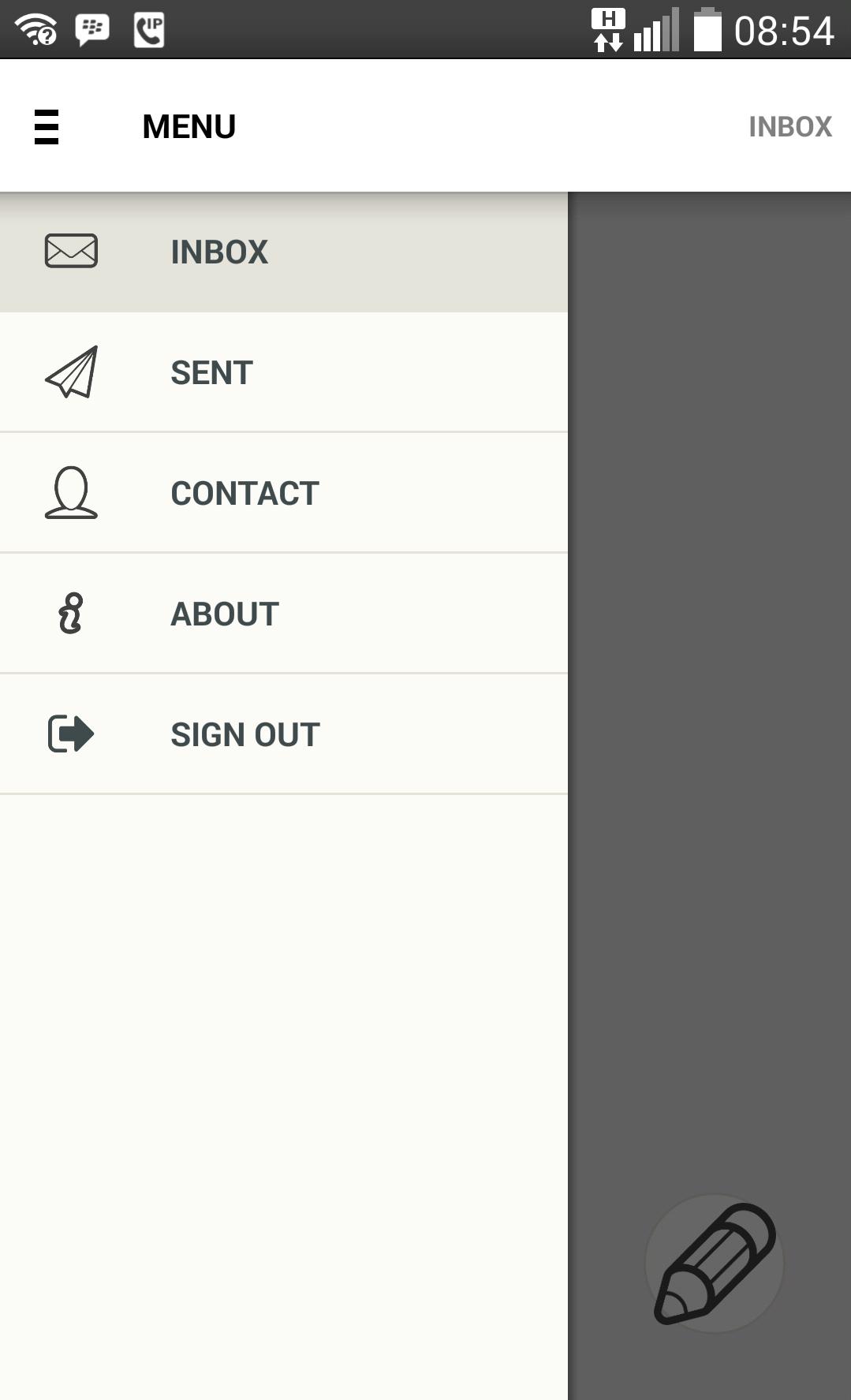Select the paper plane Sent icon
851x1400 pixels.
72,371
